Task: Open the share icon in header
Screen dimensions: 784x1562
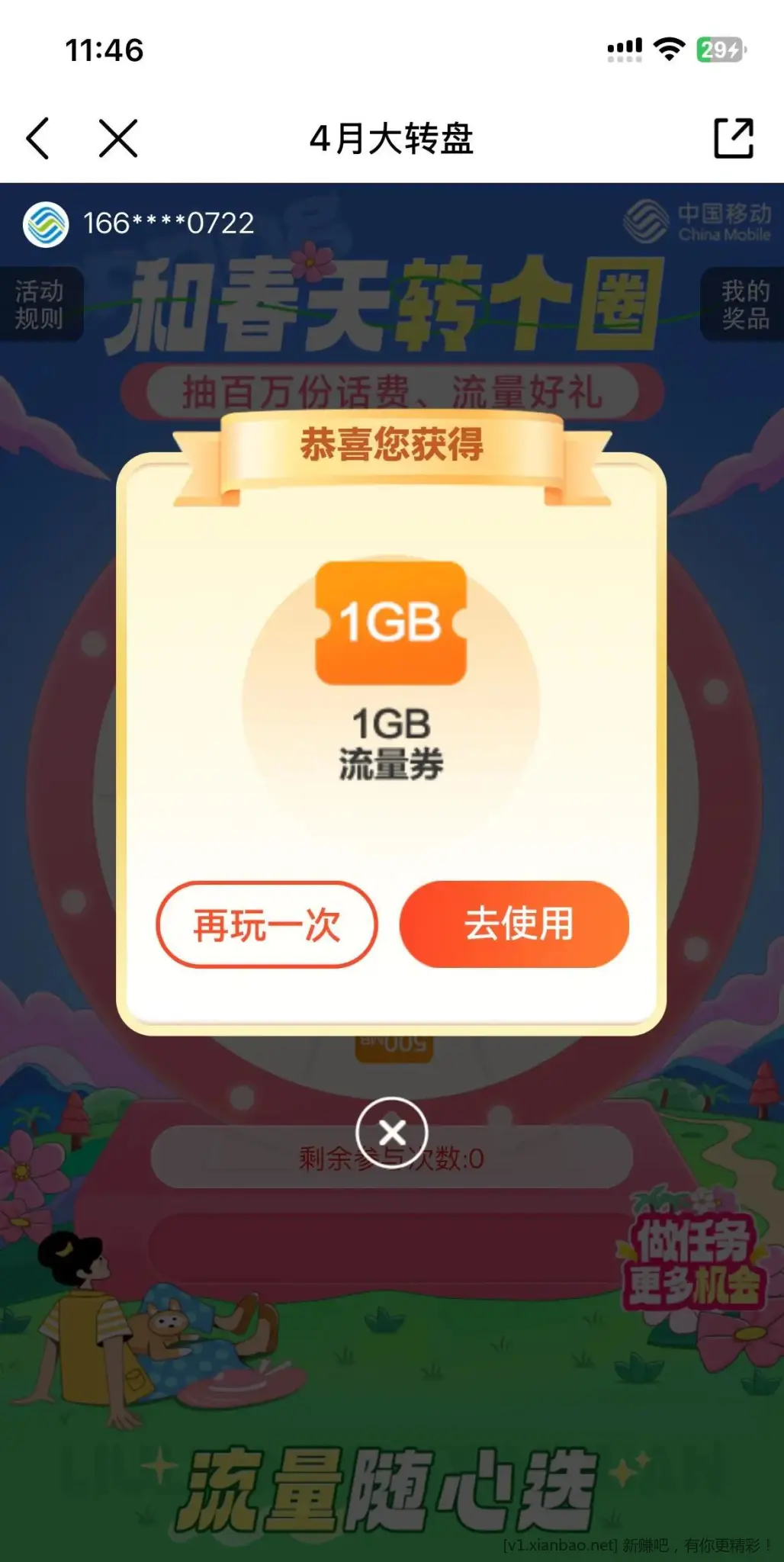Action: click(x=733, y=138)
